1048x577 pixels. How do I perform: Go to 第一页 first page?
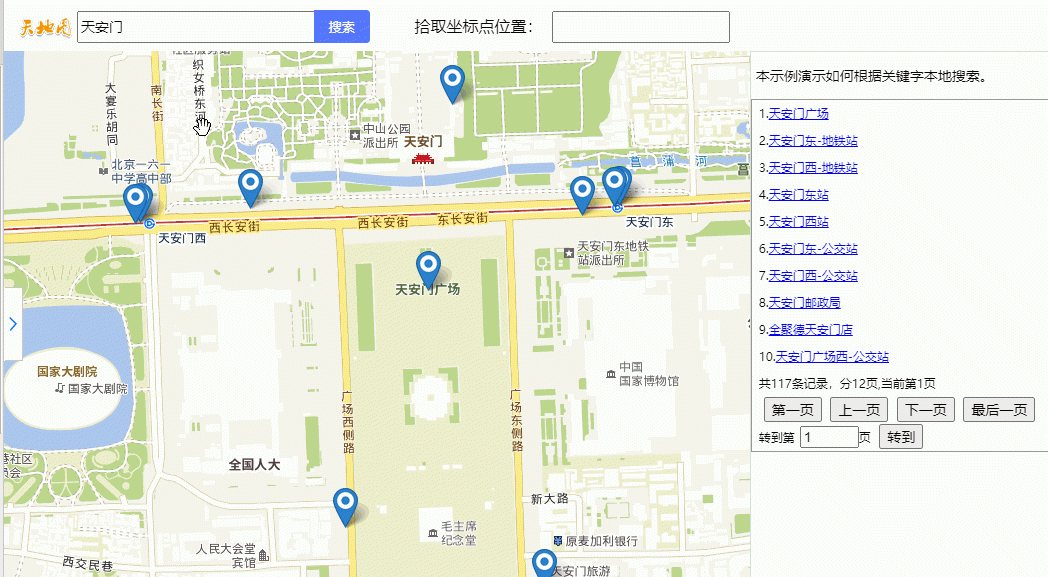tap(793, 410)
